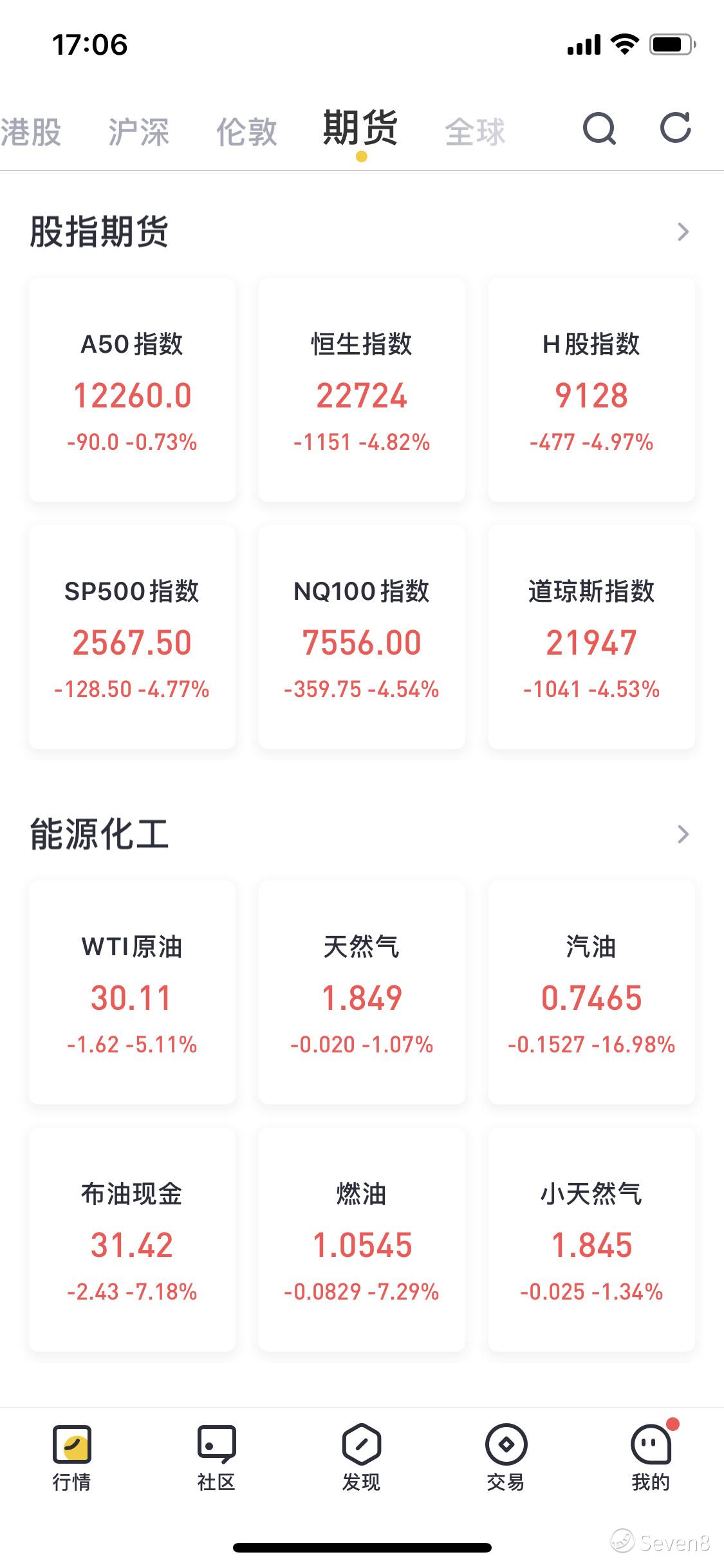This screenshot has width=724, height=1568.
Task: Refresh quotes with the reload icon
Action: [x=676, y=127]
